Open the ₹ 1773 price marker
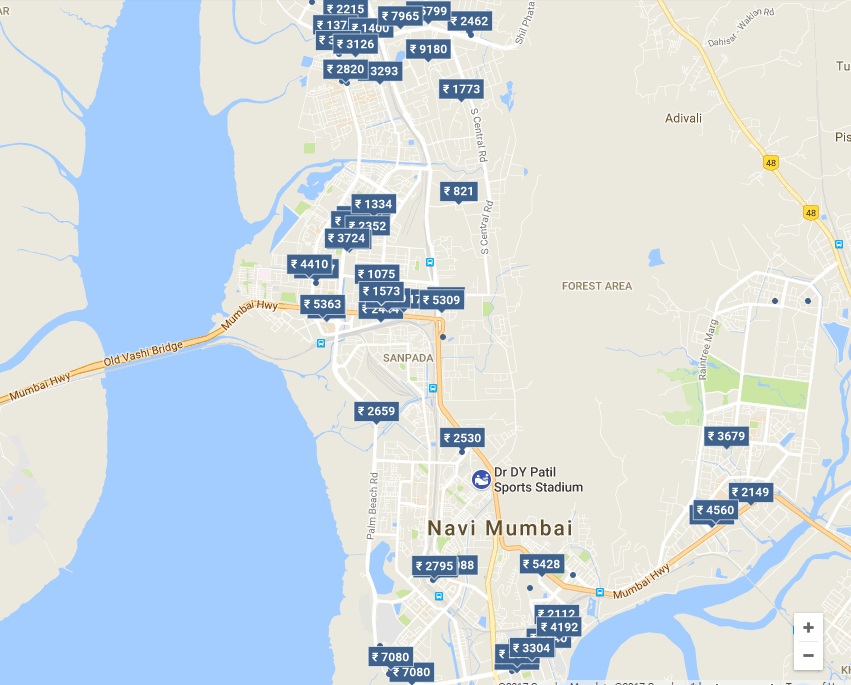The width and height of the screenshot is (851, 685). point(461,89)
